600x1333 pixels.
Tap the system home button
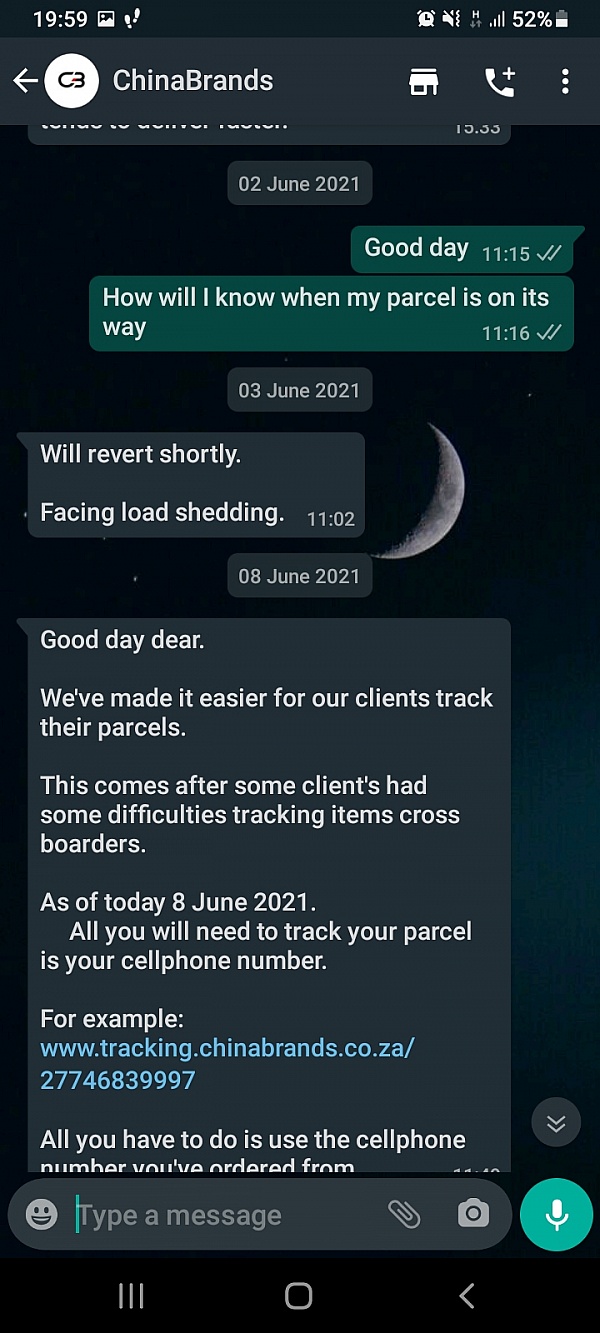point(299,1296)
